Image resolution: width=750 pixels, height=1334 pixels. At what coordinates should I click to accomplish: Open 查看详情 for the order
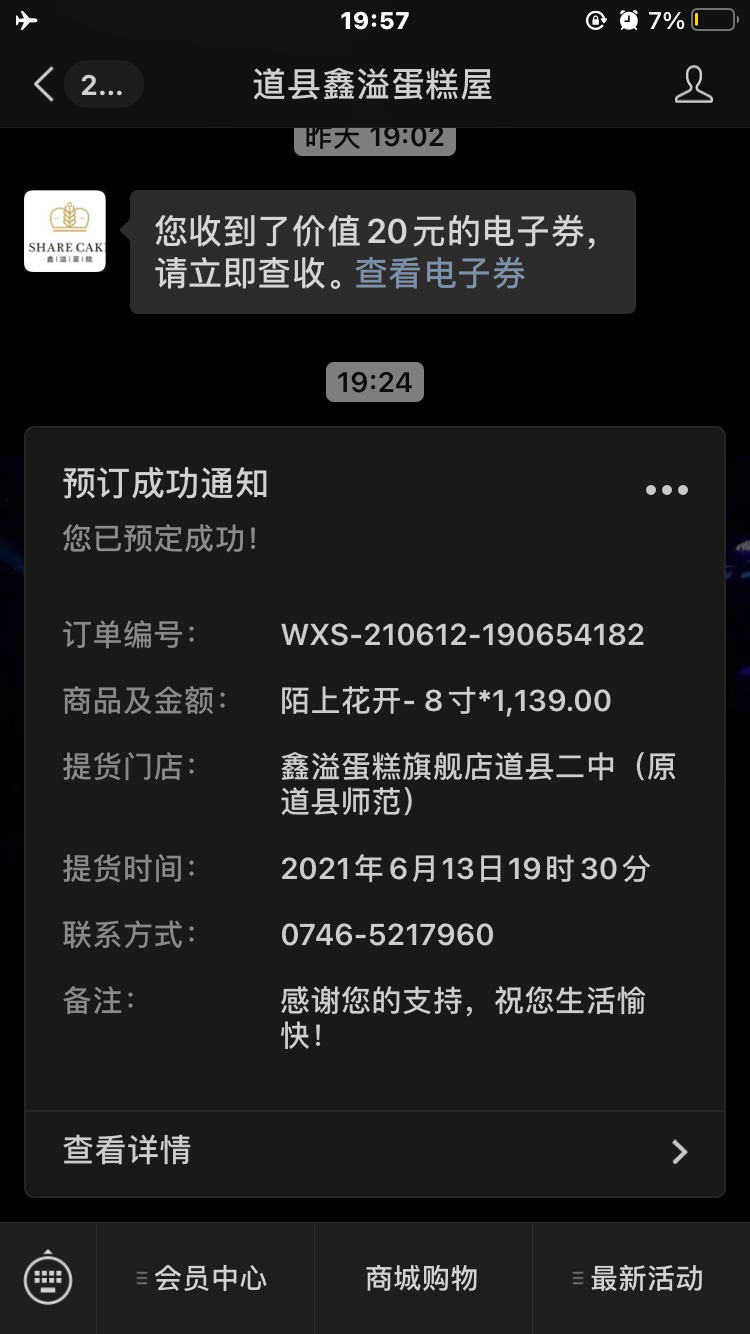(x=375, y=1151)
